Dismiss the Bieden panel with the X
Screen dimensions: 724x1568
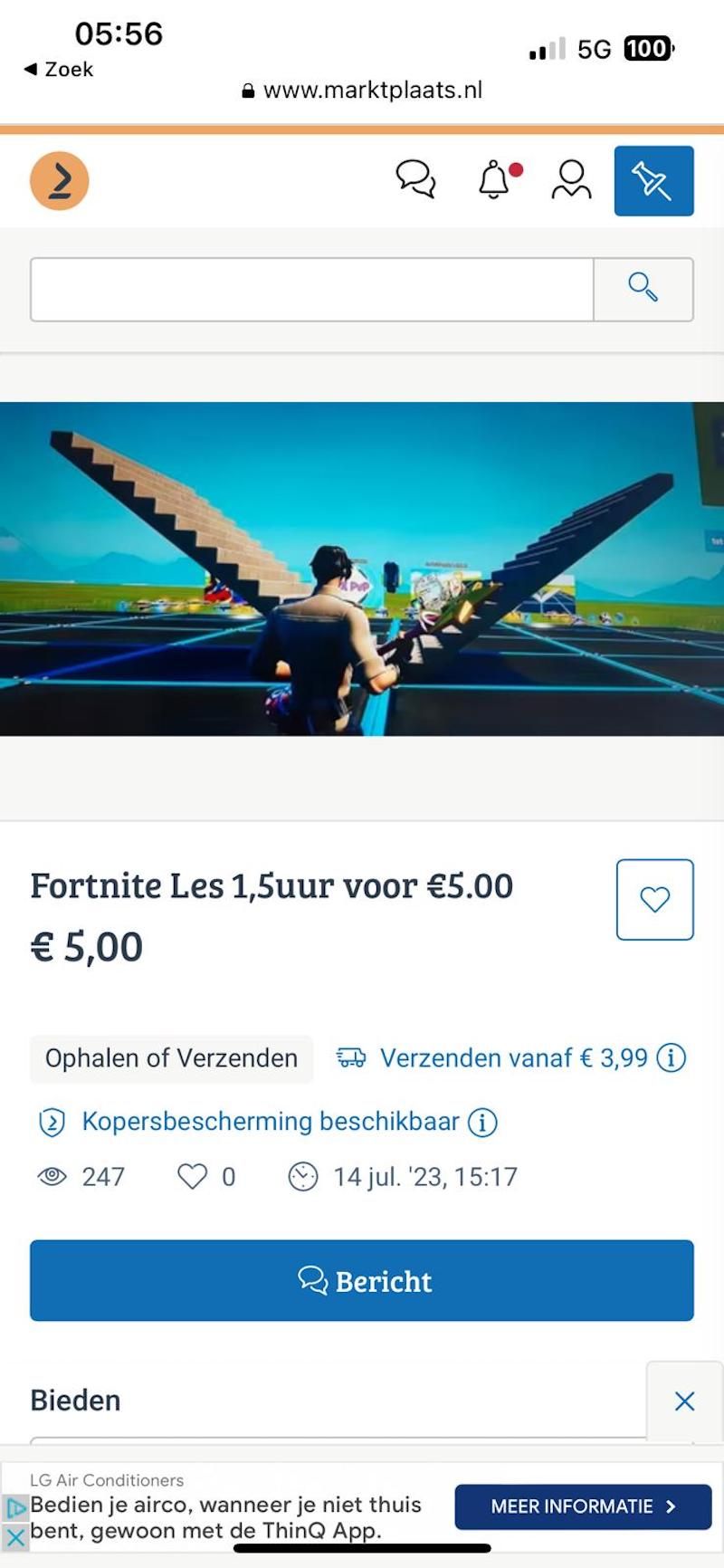coord(684,1401)
